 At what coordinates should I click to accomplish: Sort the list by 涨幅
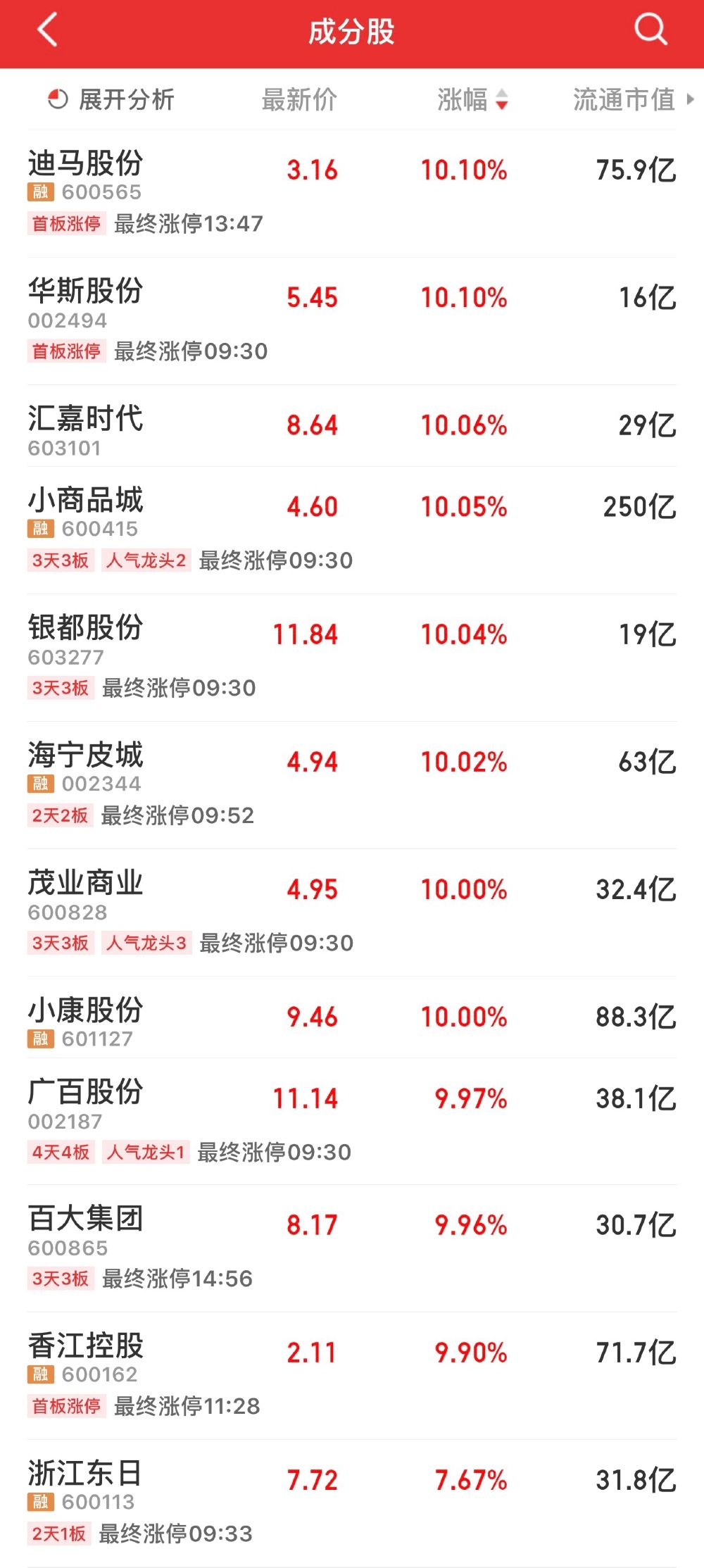coord(472,100)
